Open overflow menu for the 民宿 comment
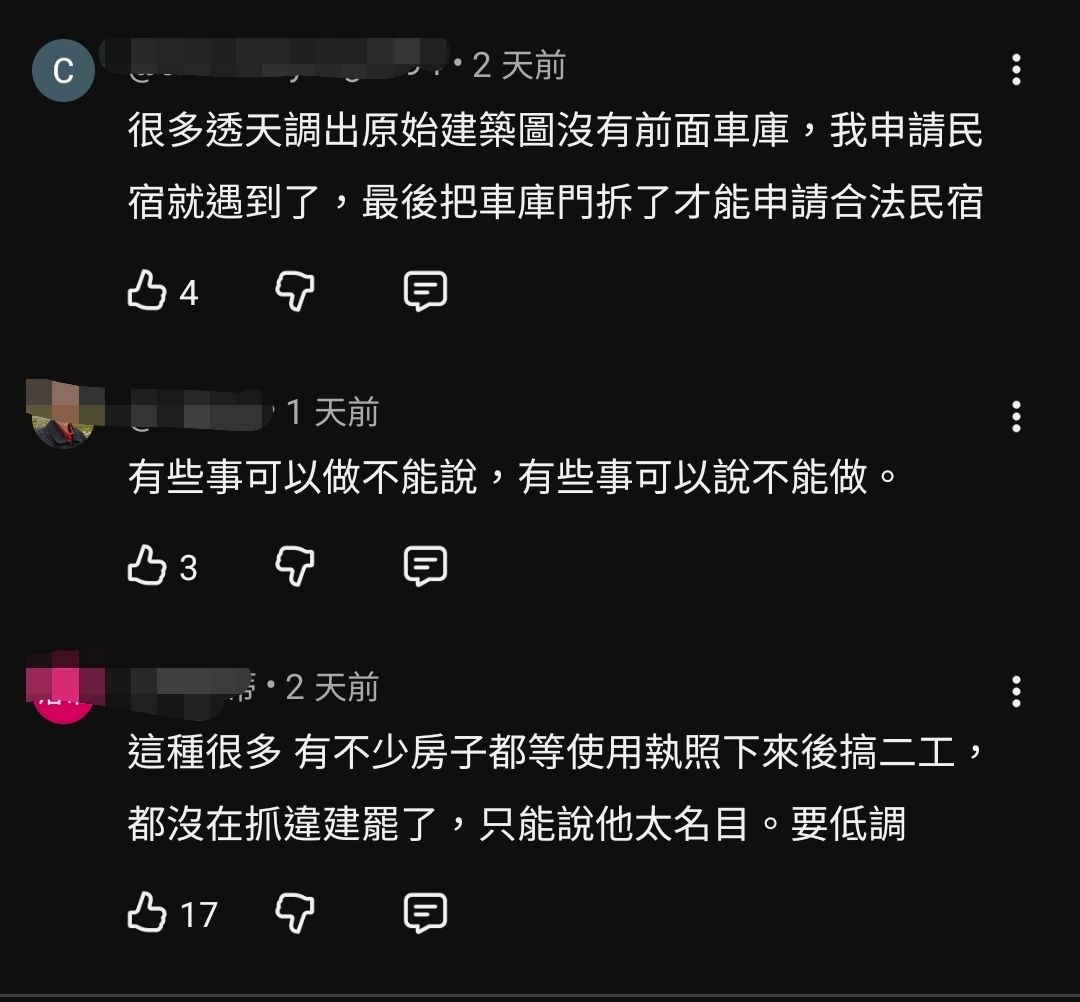Viewport: 1080px width, 1002px height. click(x=1016, y=70)
